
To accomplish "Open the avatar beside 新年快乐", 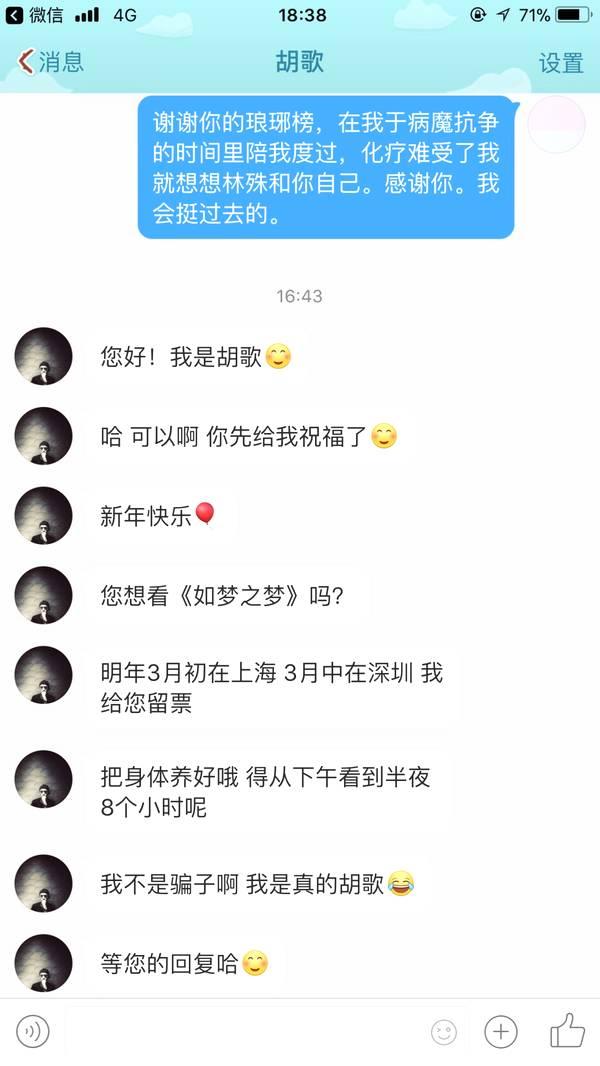I will point(43,516).
